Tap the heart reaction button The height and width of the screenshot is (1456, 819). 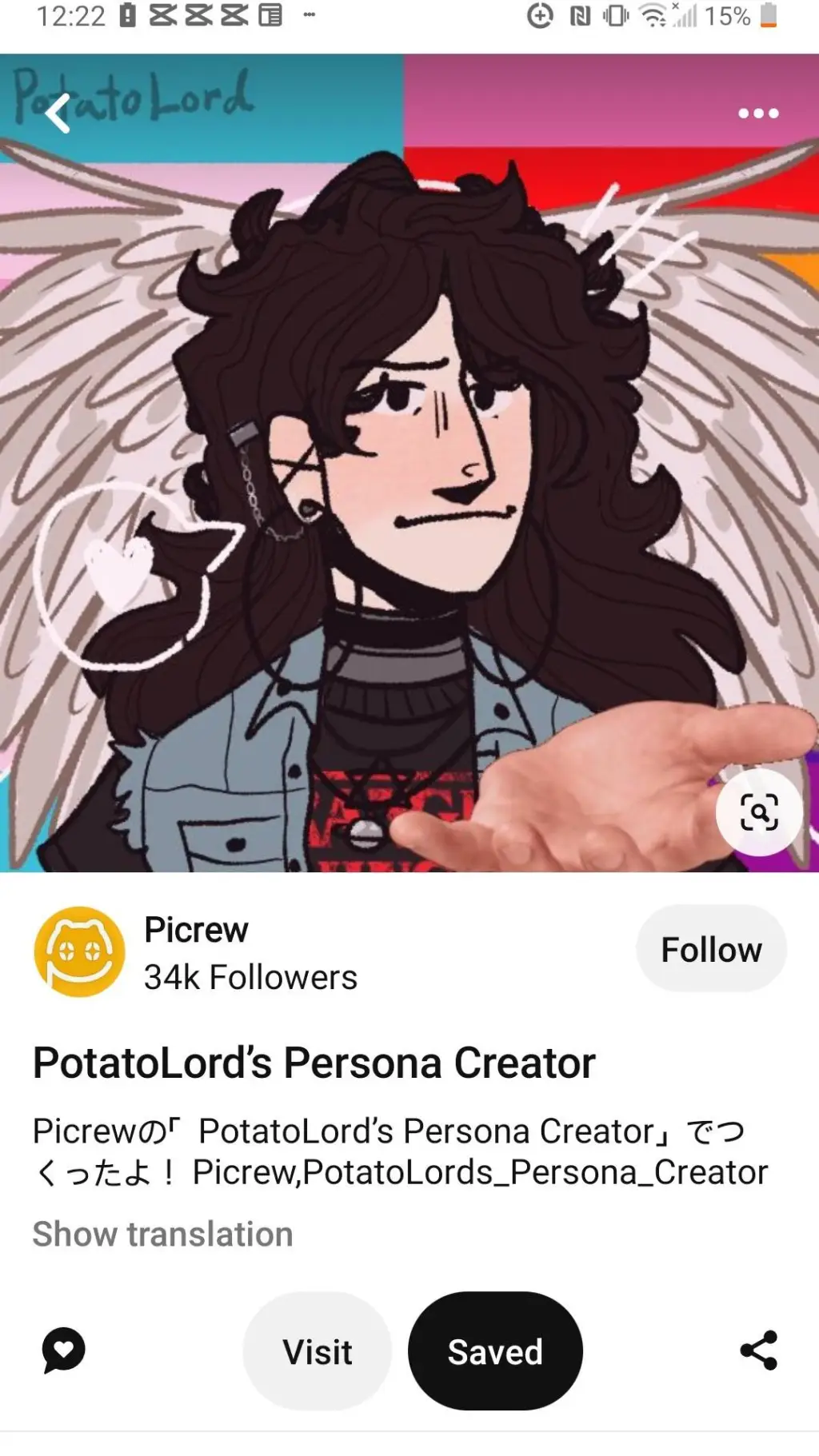click(x=62, y=1350)
